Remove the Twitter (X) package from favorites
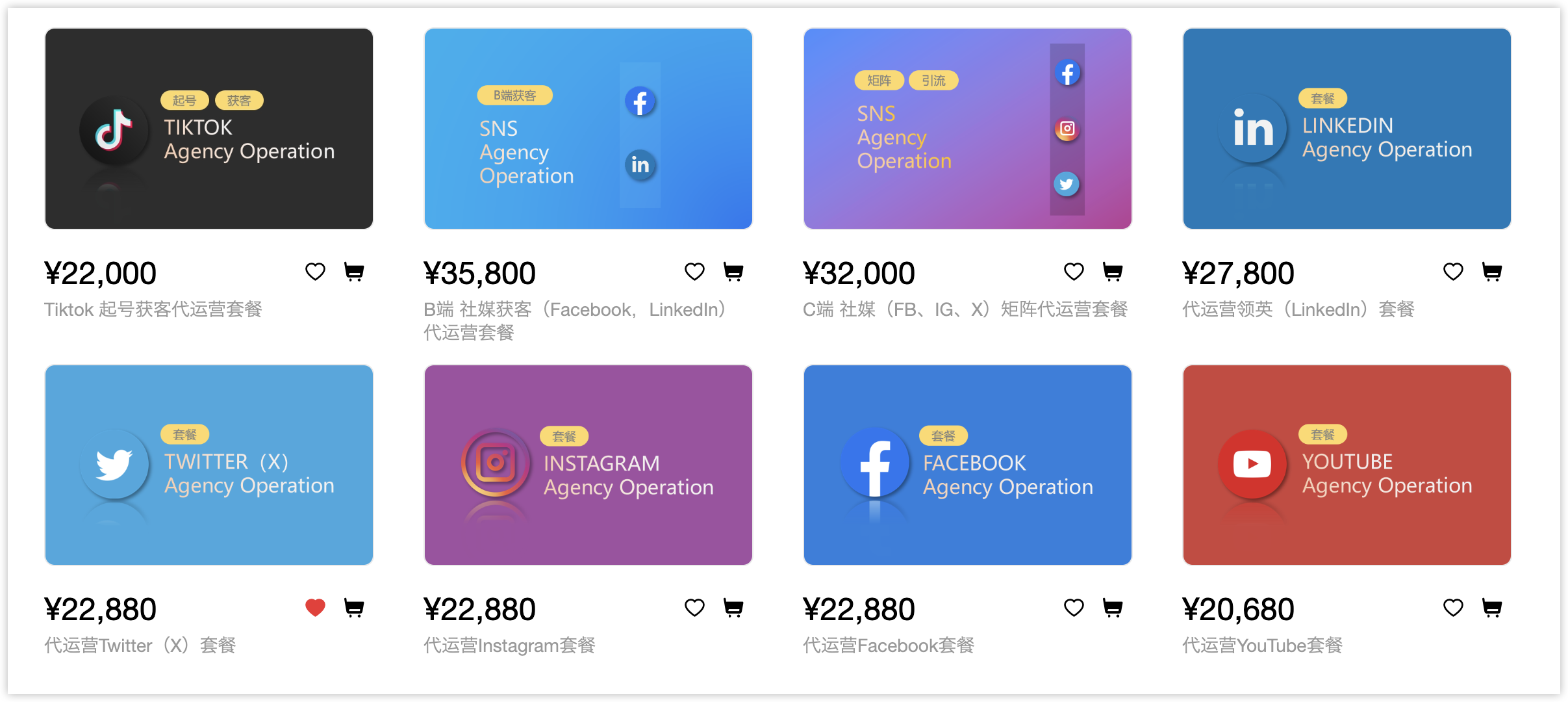This screenshot has height=702, width=1568. point(315,608)
